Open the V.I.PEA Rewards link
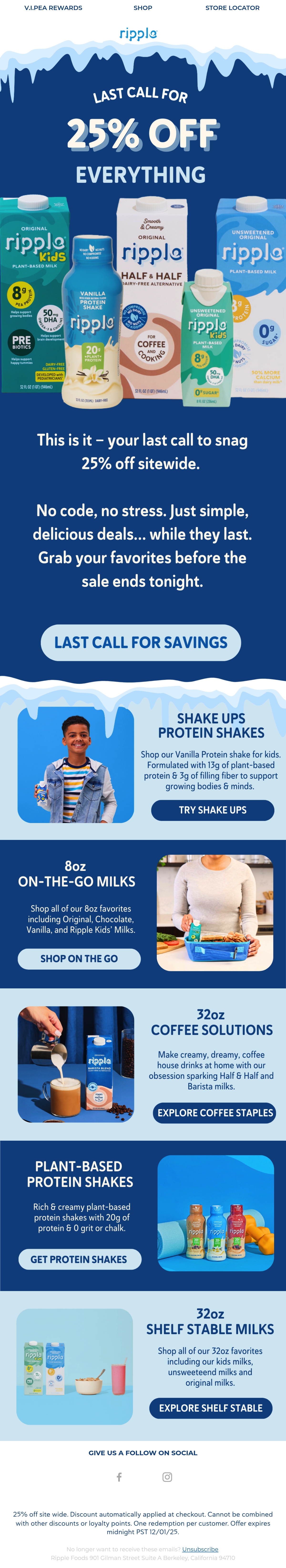Viewport: 286px width, 1568px height. 53,8
